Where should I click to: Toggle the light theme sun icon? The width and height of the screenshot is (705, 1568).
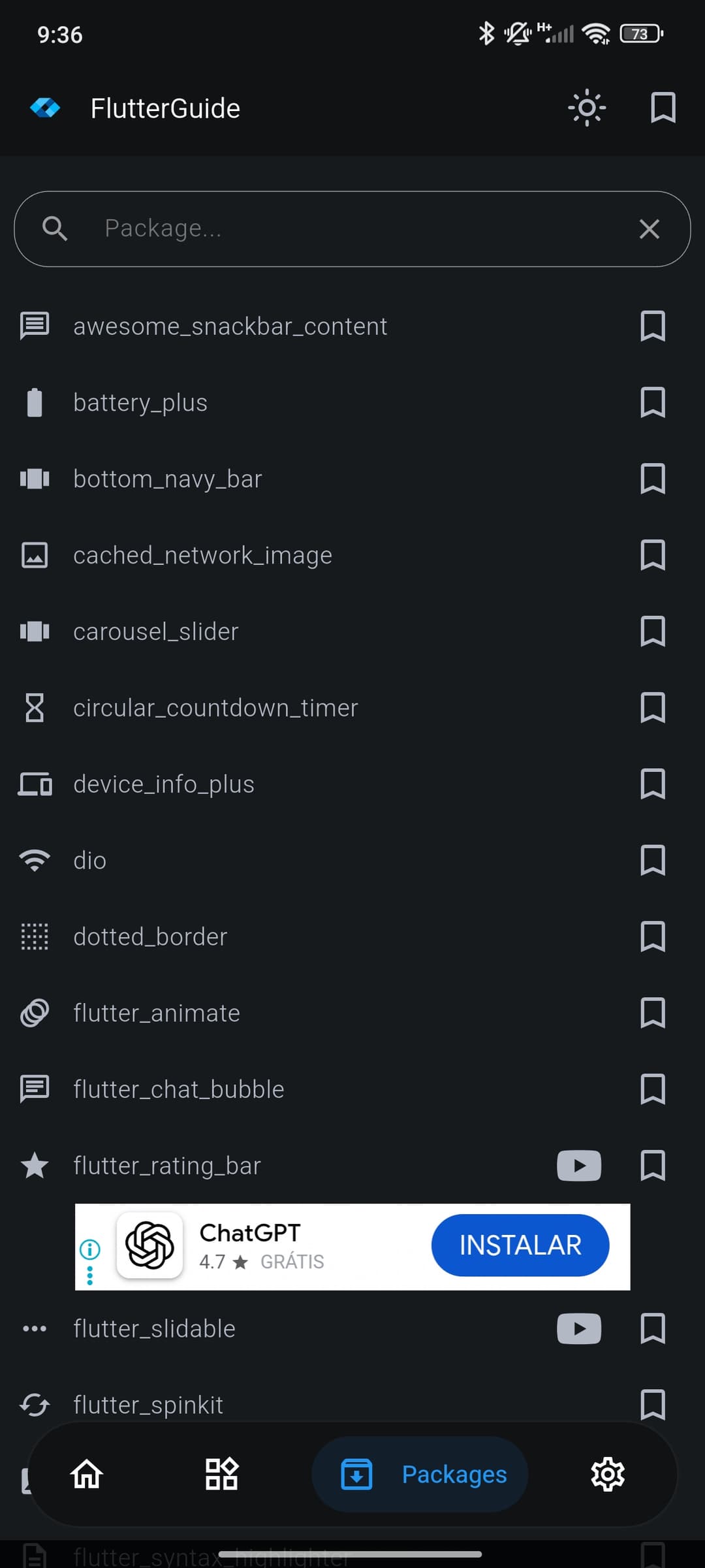[587, 108]
